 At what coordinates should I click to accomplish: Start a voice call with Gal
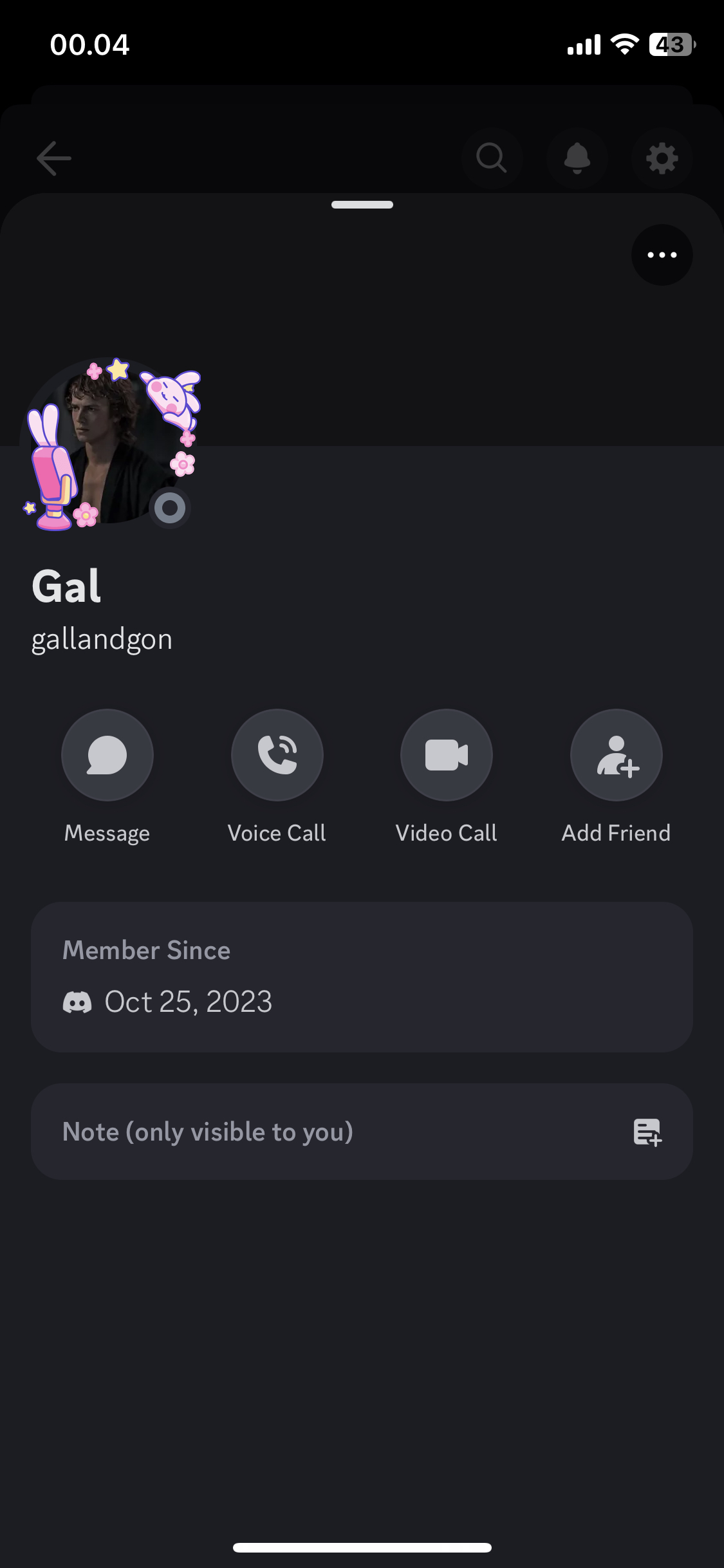[x=277, y=755]
